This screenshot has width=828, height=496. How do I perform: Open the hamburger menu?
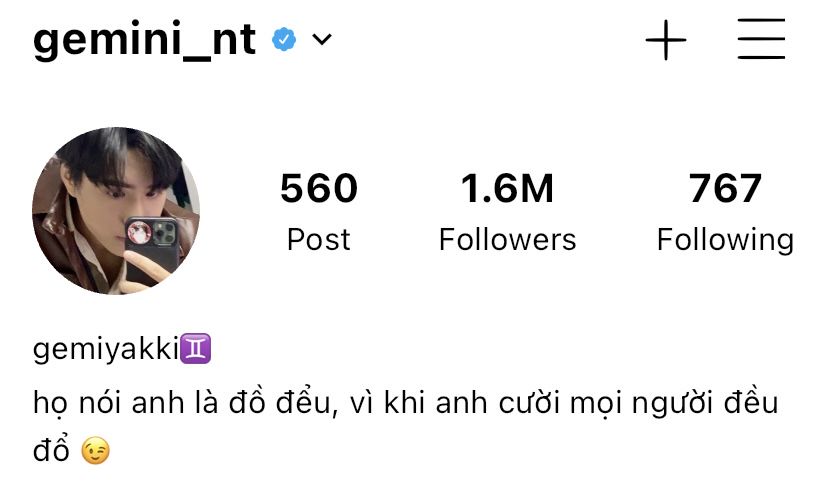[x=761, y=41]
